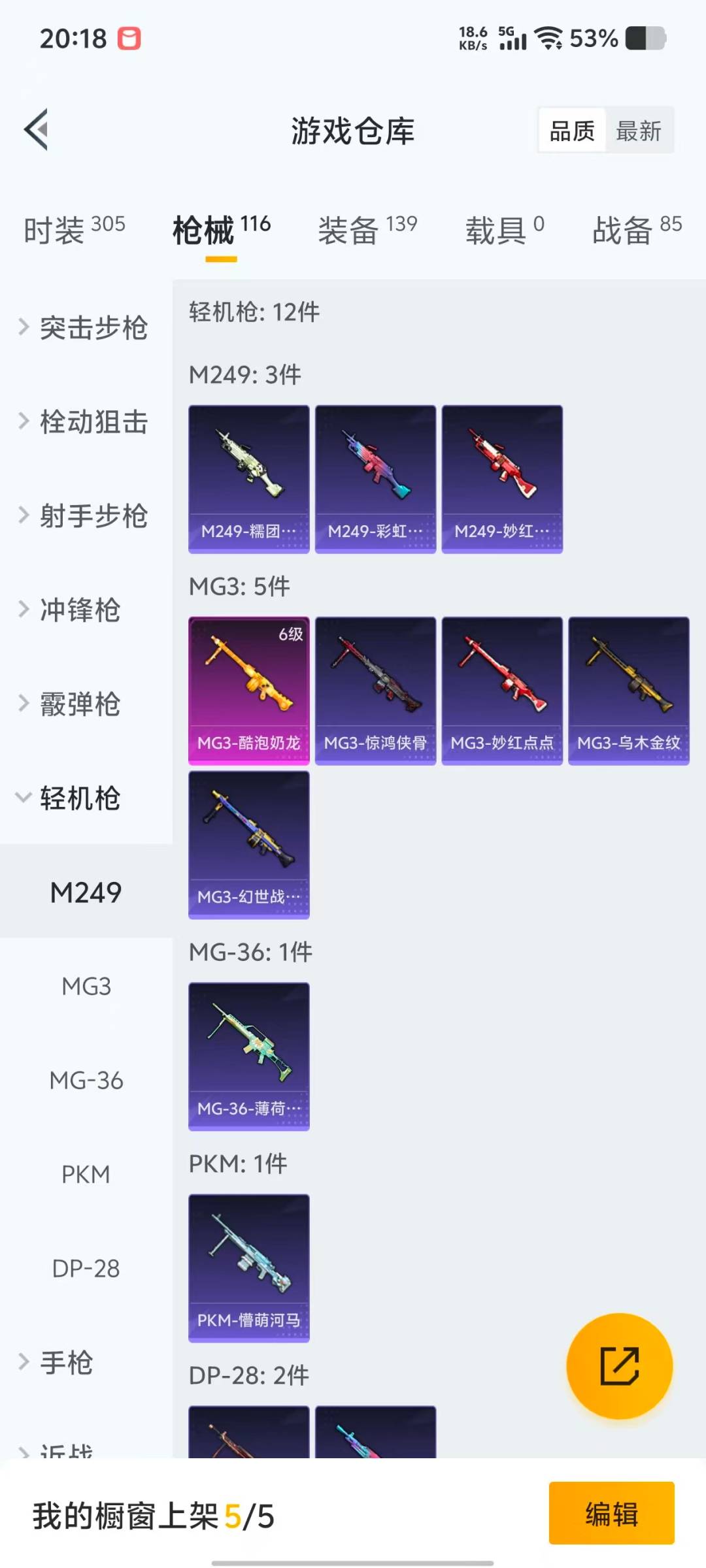Go back using the top-left arrow
Screen dimensions: 706x1568
37,129
